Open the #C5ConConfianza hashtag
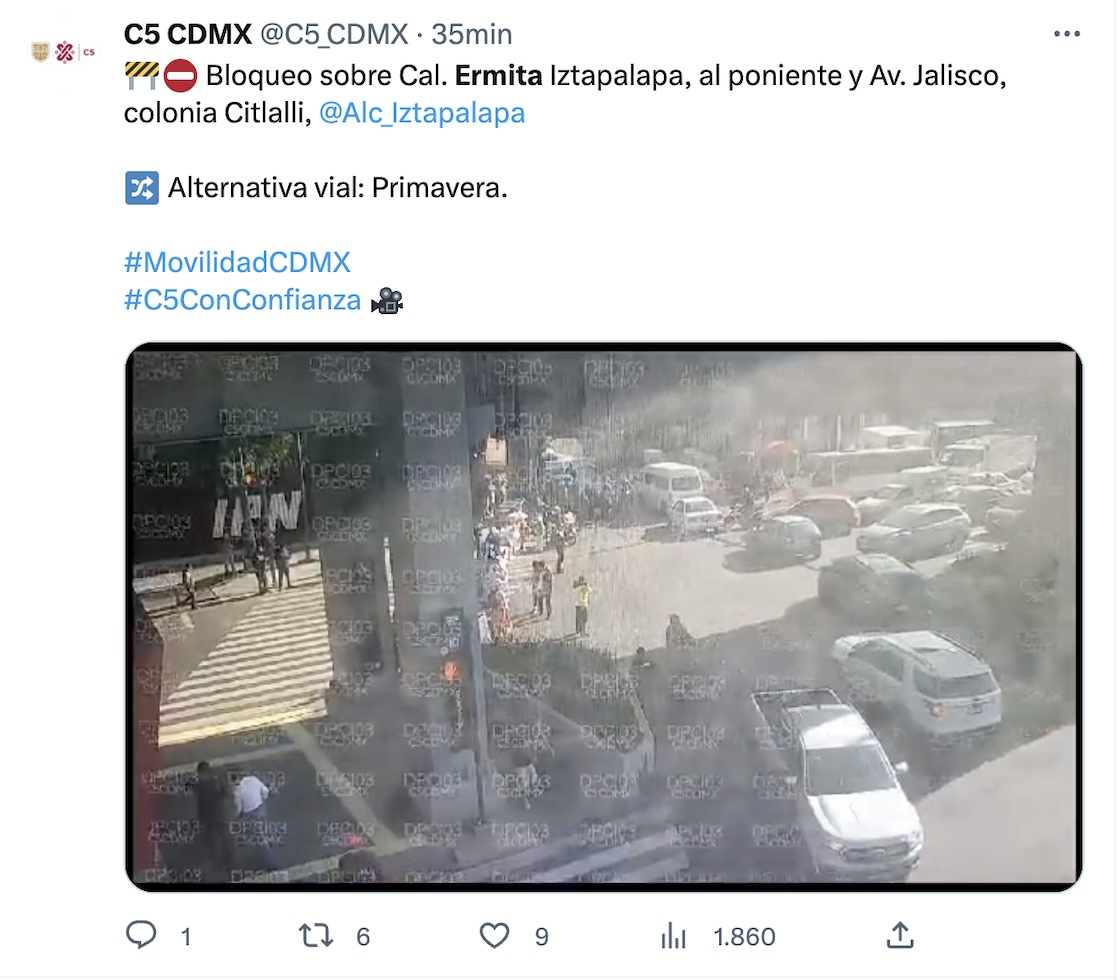Screen dimensions: 1120x980 pos(242,299)
